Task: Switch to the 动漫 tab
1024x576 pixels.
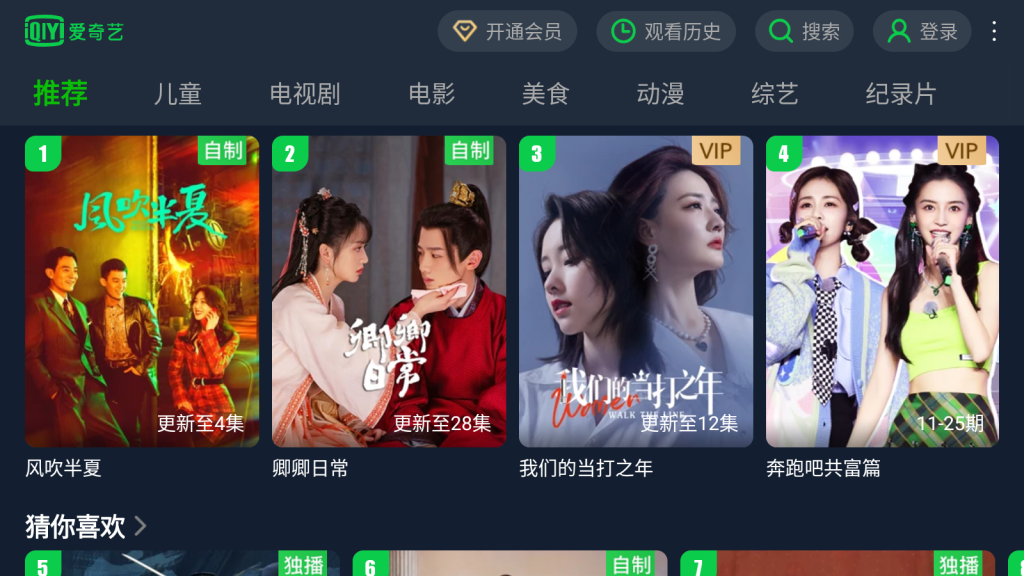Action: click(x=660, y=94)
